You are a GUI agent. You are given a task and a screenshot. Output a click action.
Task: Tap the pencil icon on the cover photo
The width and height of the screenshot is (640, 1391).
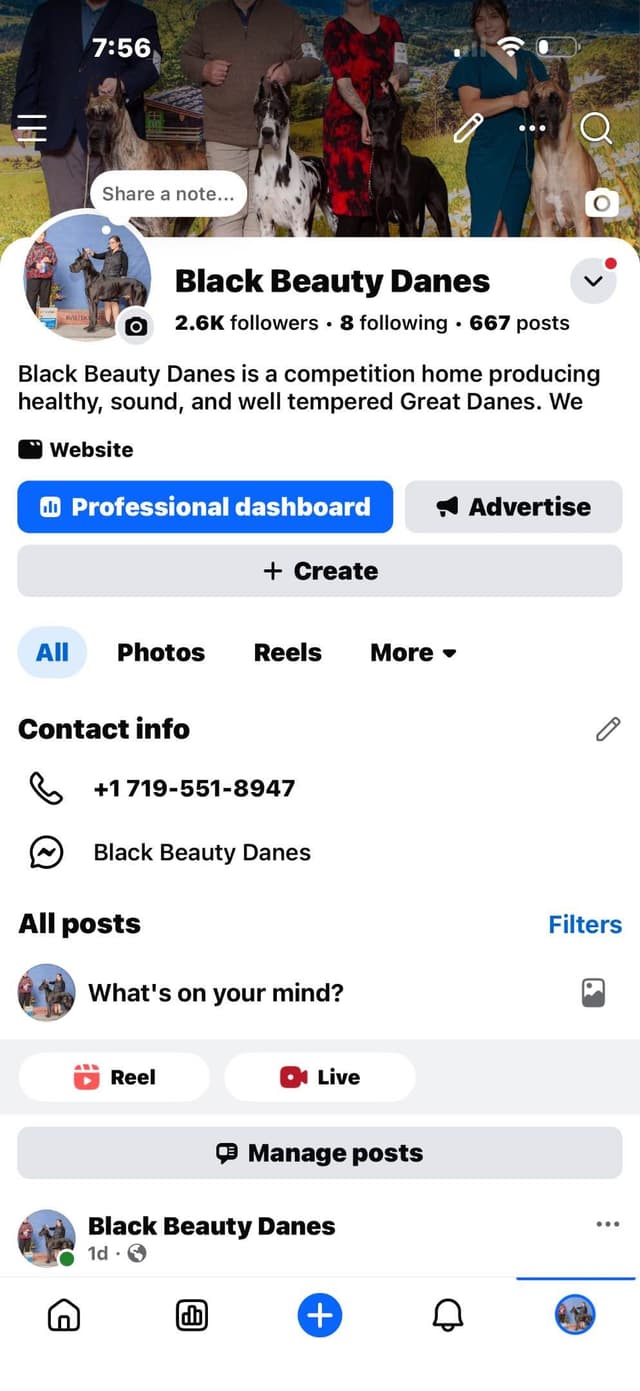point(468,128)
